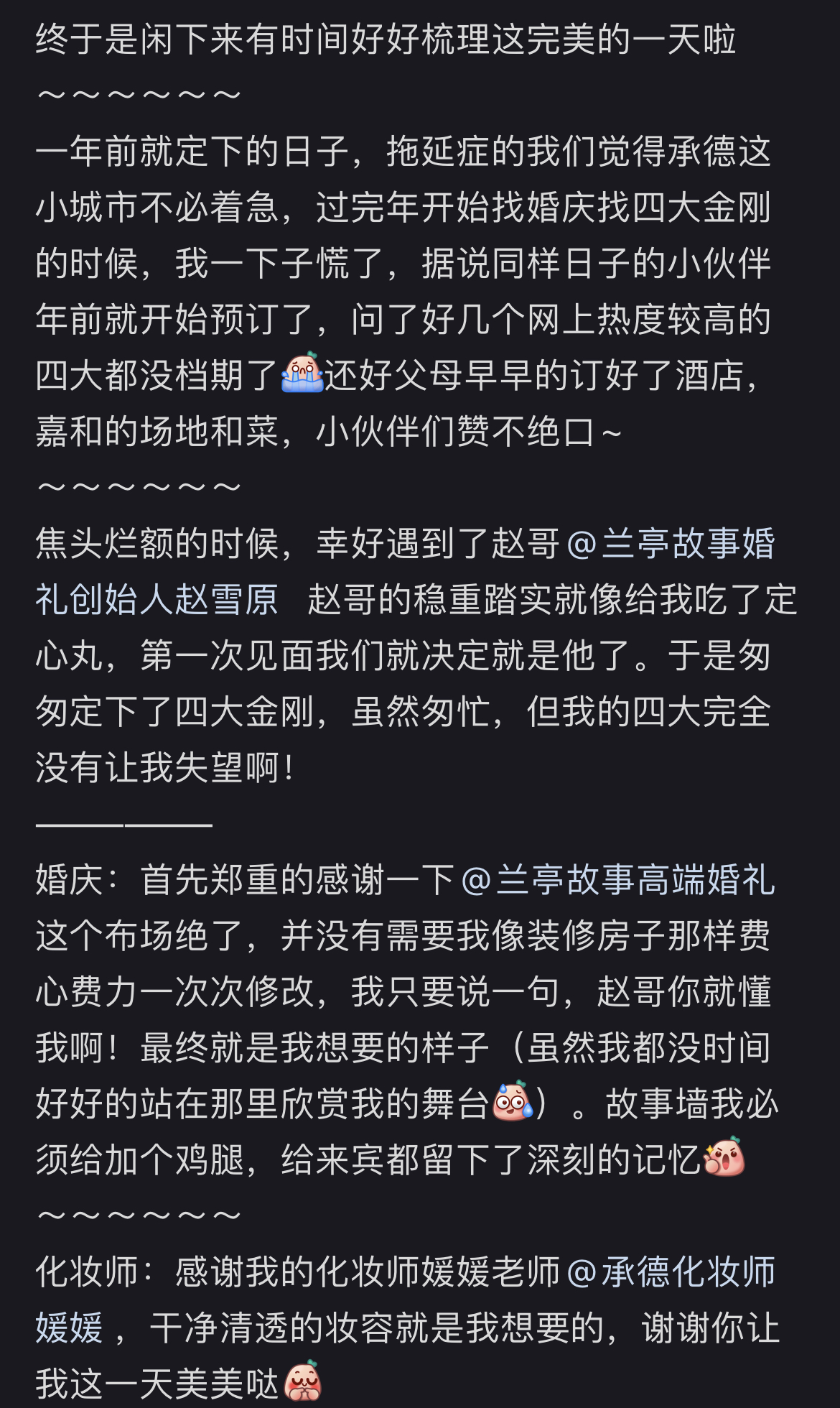Visit the @承德化妆师媛媛 profile mention
Viewport: 840px width, 1408px height.
[671, 1272]
